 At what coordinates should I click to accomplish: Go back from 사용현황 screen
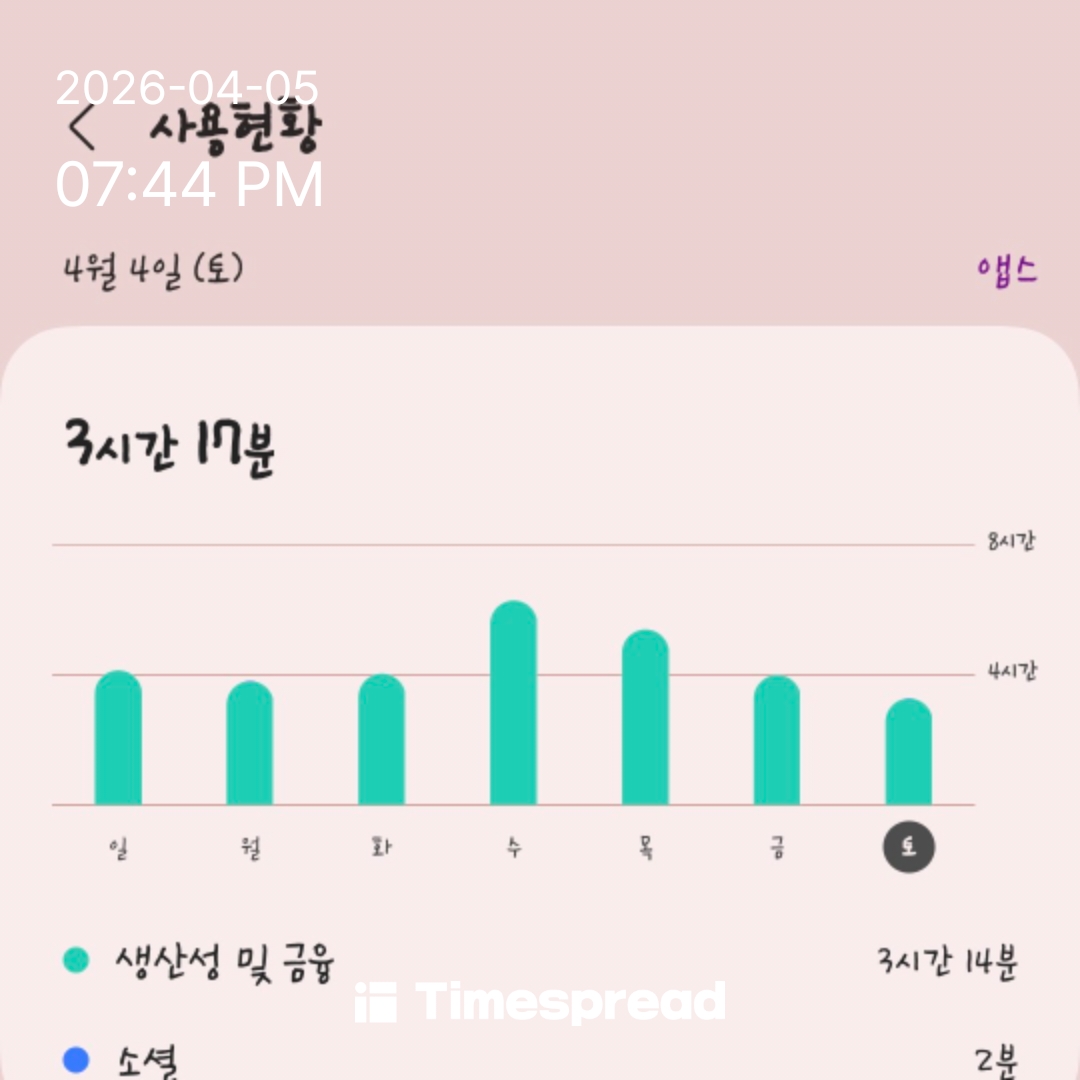[x=82, y=128]
